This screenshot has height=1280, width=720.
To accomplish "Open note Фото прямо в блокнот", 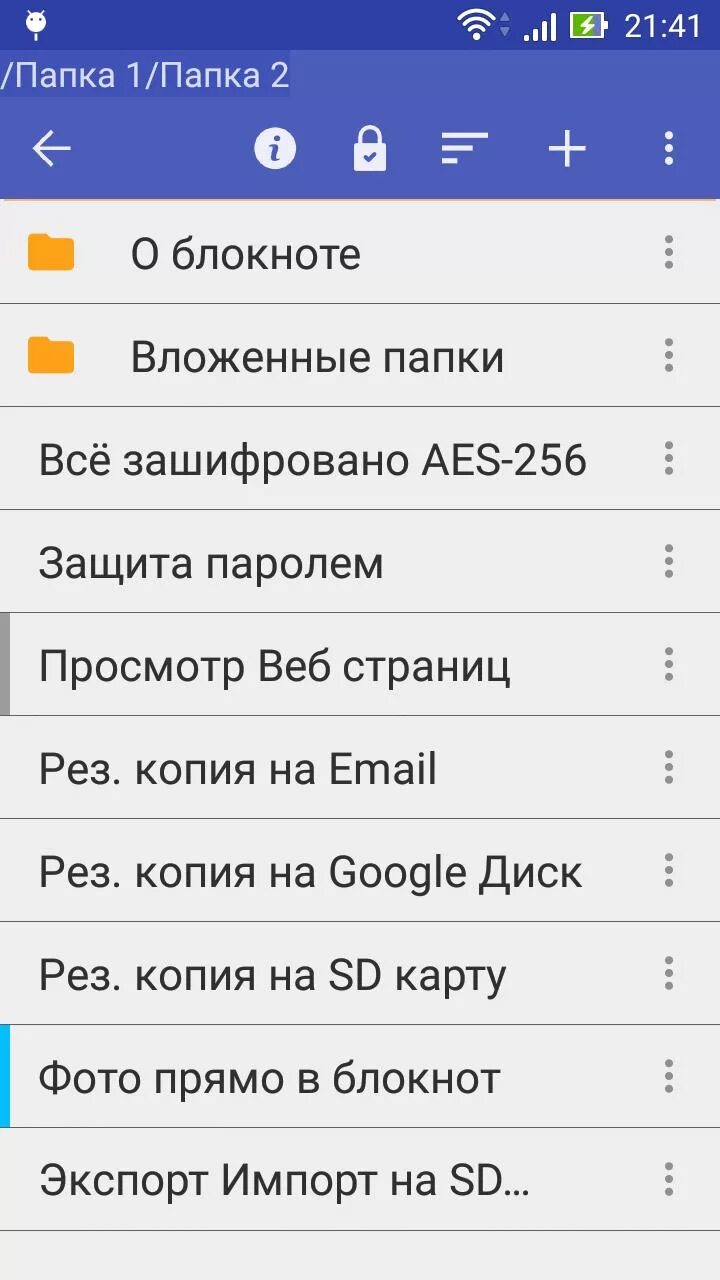I will 269,1078.
